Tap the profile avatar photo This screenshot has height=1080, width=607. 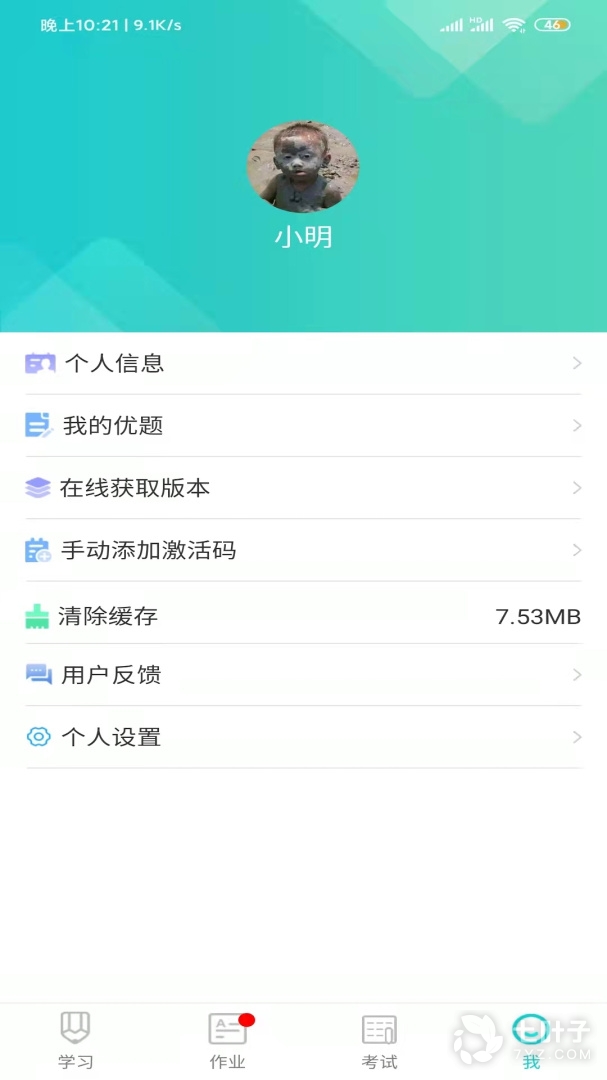coord(303,167)
